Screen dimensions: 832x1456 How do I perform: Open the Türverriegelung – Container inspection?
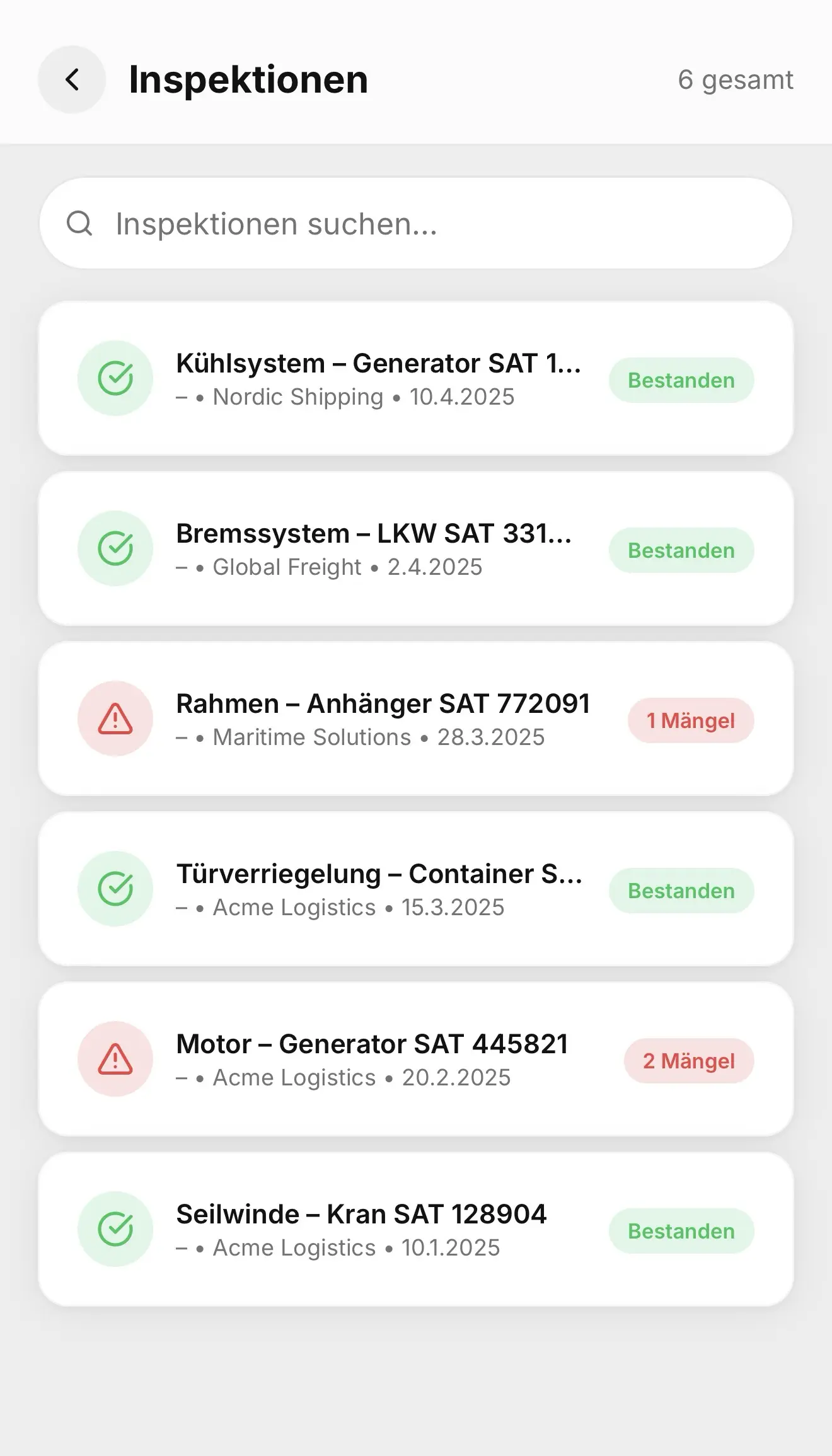(378, 889)
